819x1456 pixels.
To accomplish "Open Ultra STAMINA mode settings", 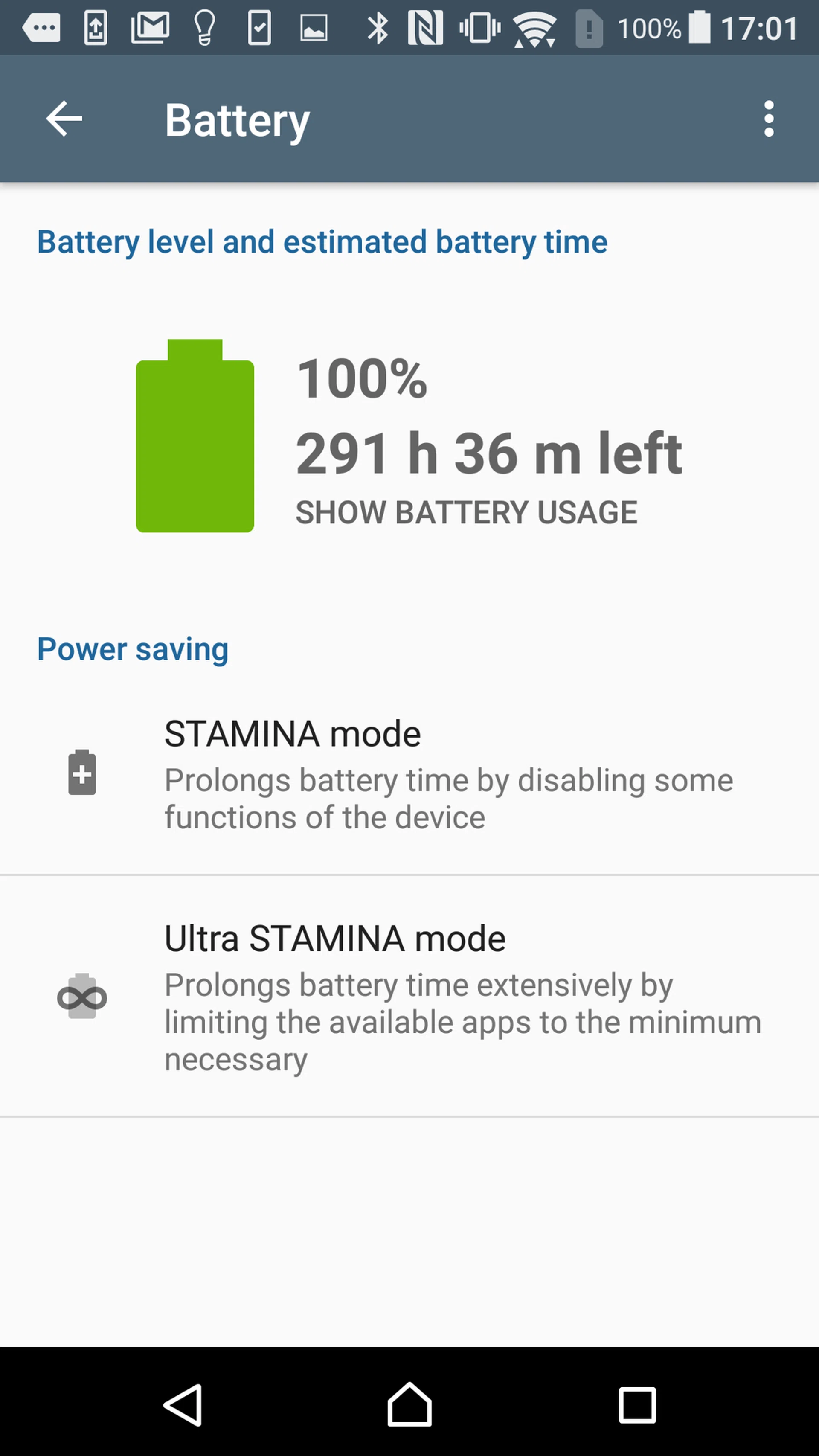I will pos(409,997).
